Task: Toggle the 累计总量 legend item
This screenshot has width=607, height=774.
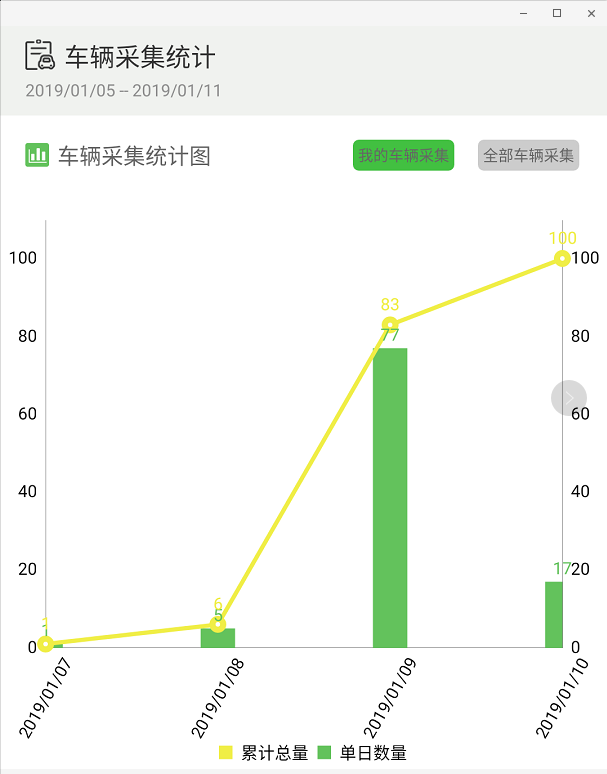Action: pos(264,753)
